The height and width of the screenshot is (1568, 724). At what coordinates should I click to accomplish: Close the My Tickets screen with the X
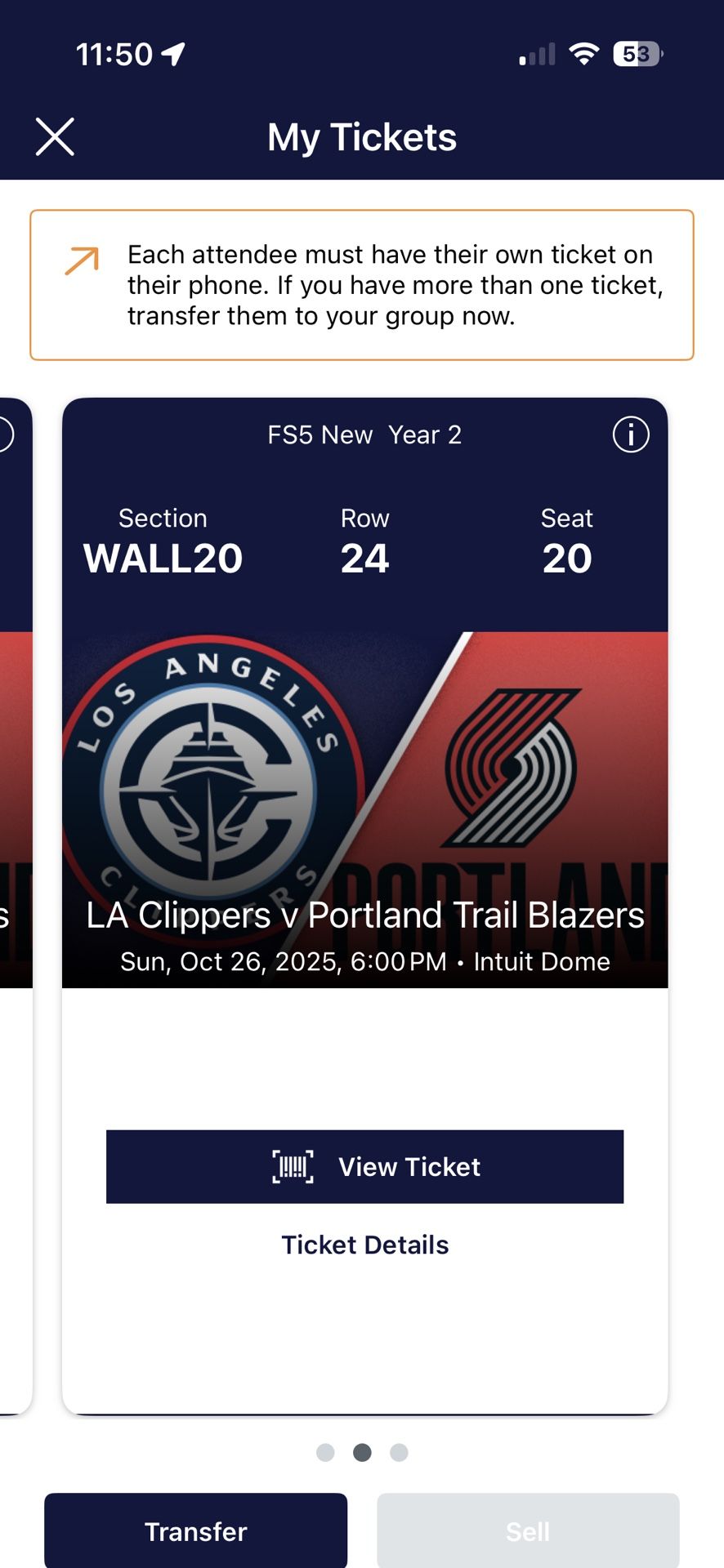click(x=54, y=136)
